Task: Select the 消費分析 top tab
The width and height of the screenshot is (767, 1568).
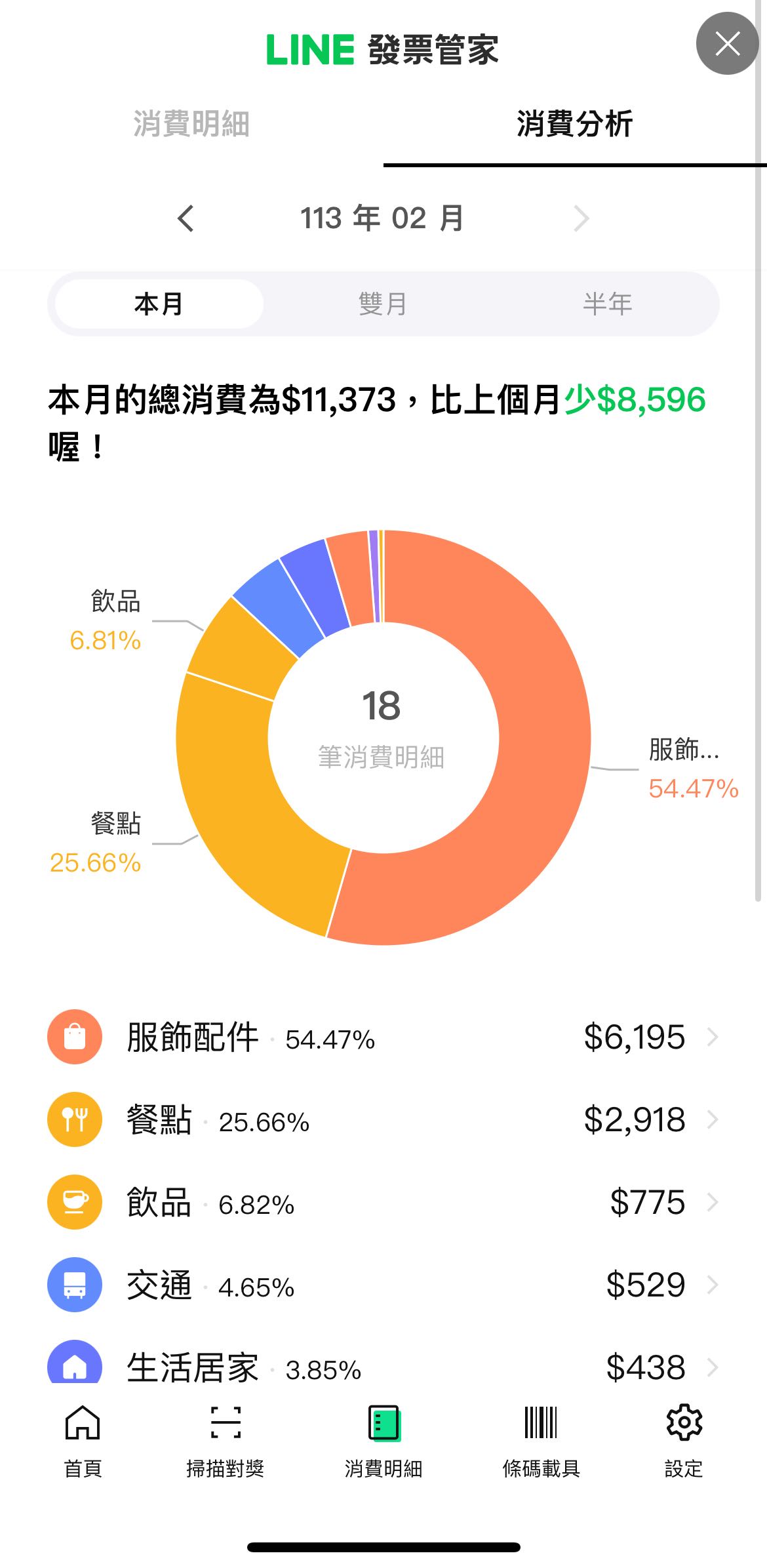Action: point(575,124)
